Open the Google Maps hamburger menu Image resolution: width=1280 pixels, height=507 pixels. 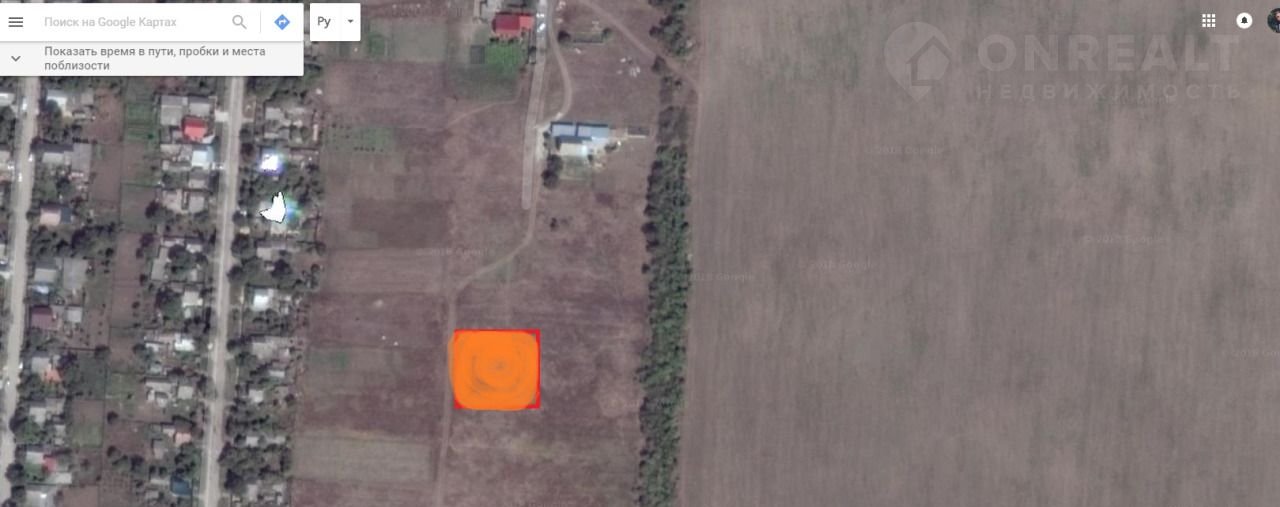pyautogui.click(x=16, y=21)
